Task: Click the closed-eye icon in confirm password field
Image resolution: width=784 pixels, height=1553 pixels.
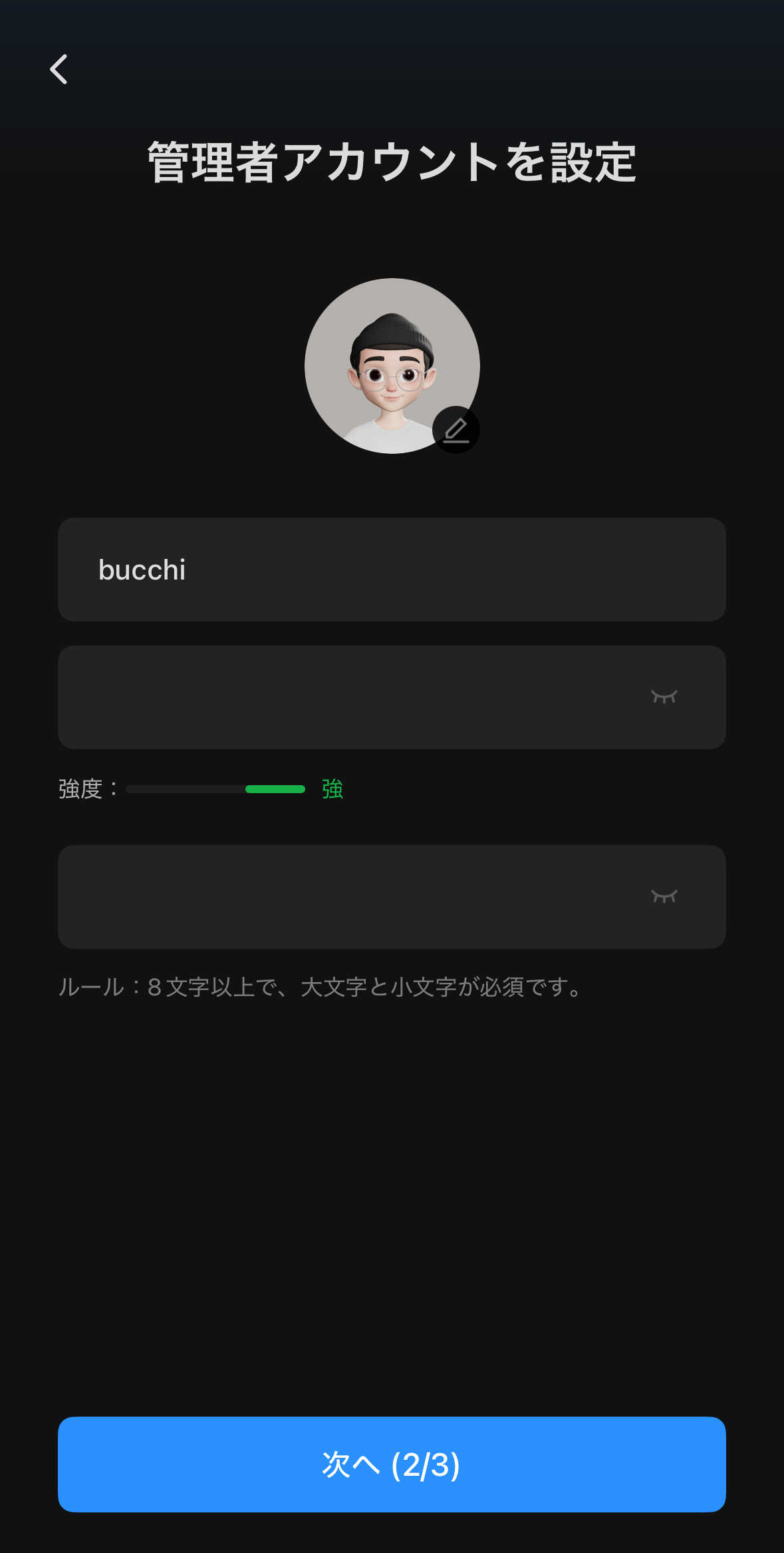Action: 665,897
